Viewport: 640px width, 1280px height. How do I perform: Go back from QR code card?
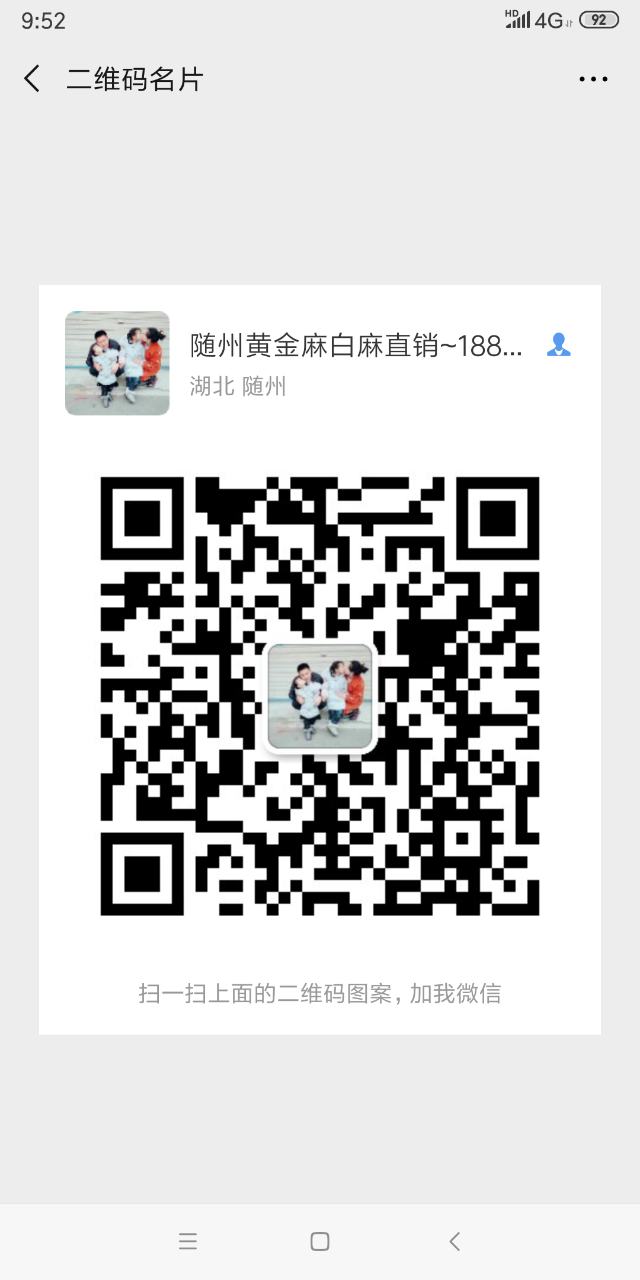(32, 79)
